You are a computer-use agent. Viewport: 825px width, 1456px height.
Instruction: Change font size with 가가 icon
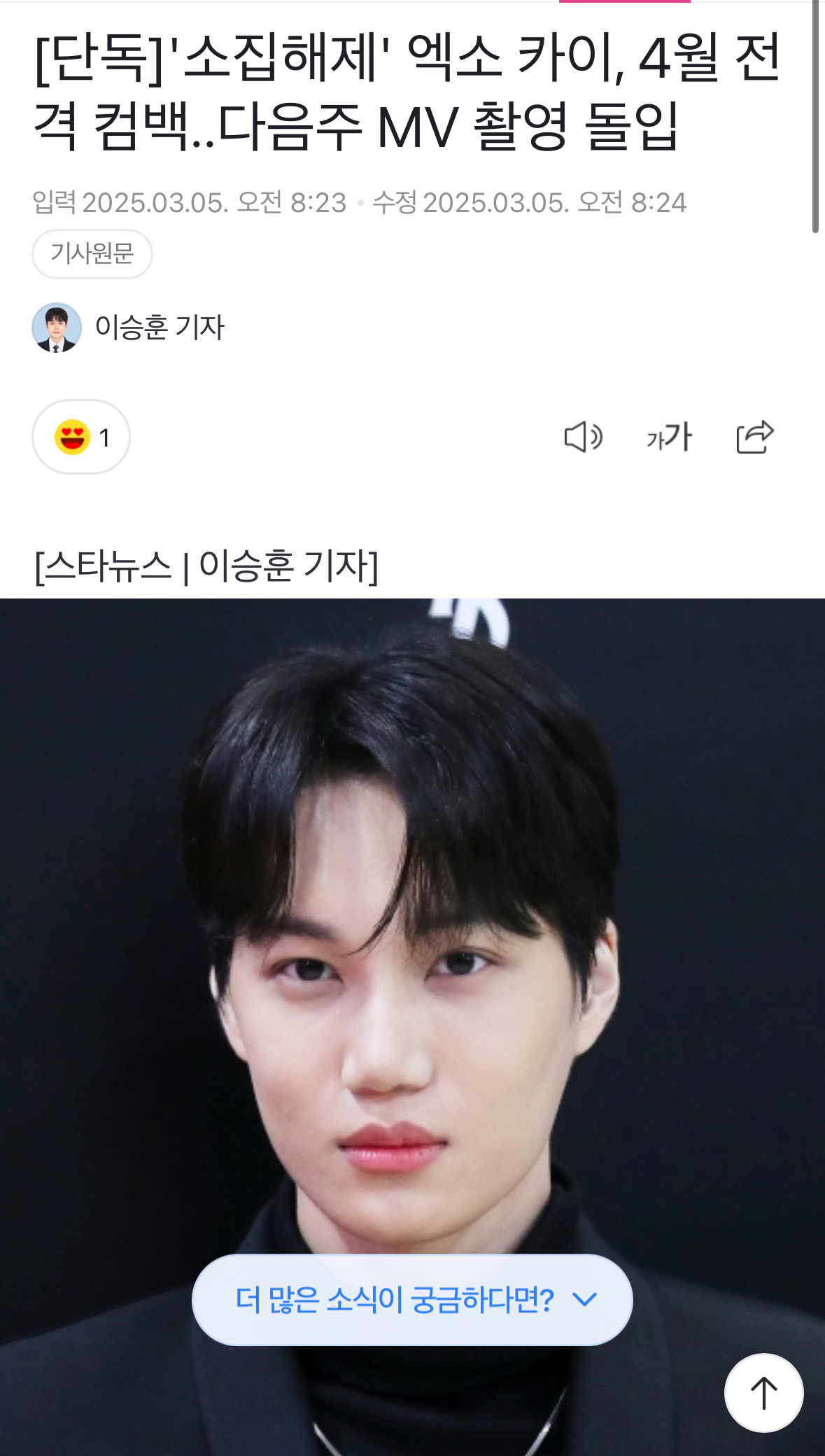tap(669, 437)
